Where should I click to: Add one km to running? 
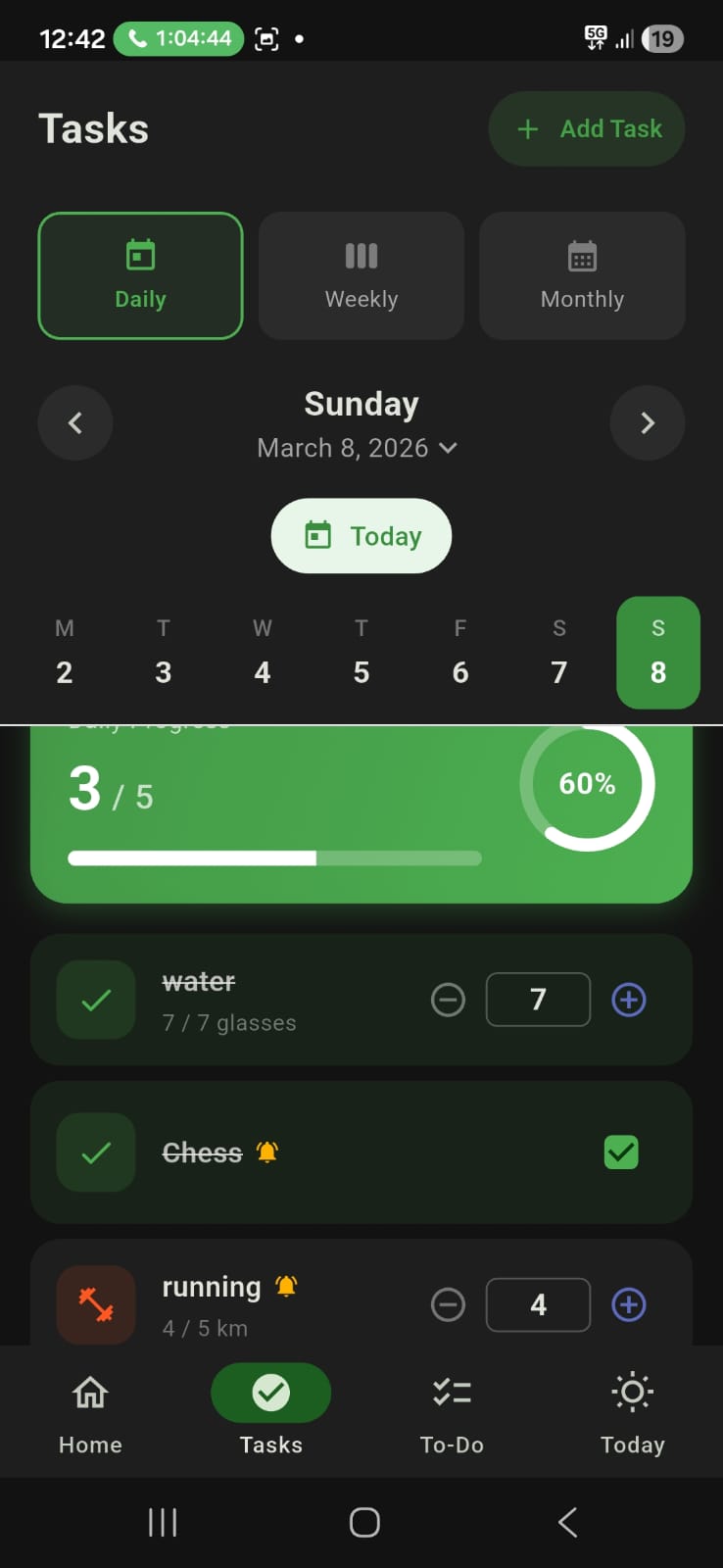(x=628, y=1304)
